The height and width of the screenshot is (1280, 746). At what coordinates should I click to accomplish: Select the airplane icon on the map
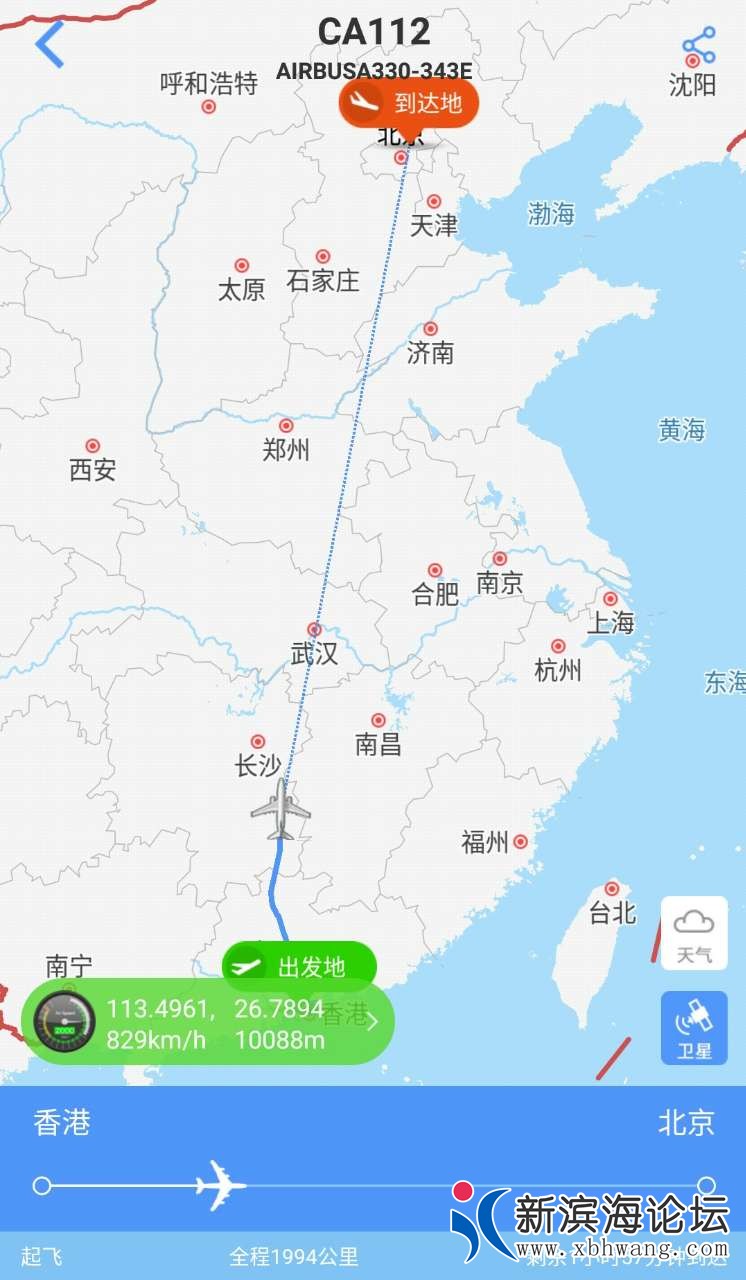coord(281,810)
